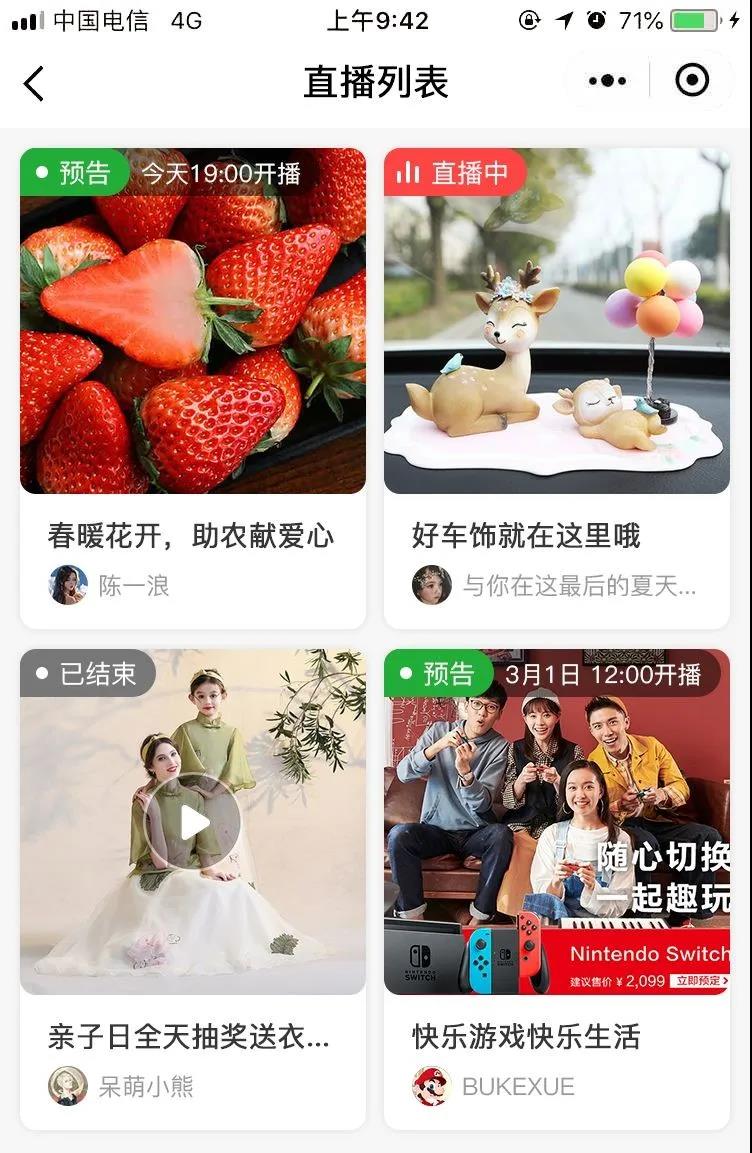752x1153 pixels.
Task: Join the live 好车饰就在这里哦 stream
Action: [x=557, y=322]
